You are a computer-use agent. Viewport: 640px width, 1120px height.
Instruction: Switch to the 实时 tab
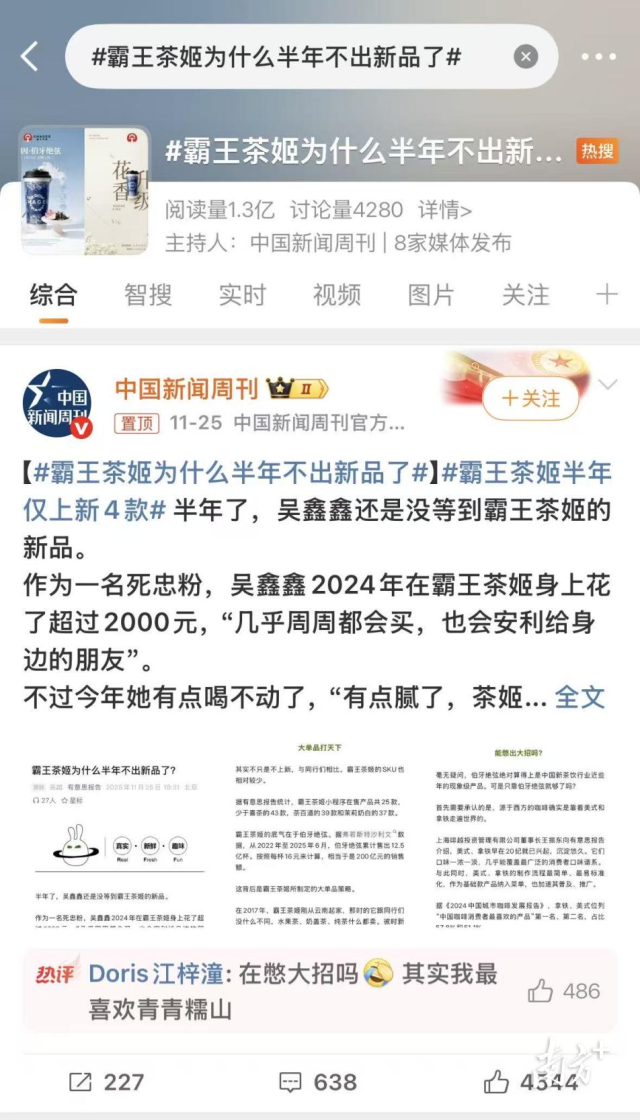point(242,295)
